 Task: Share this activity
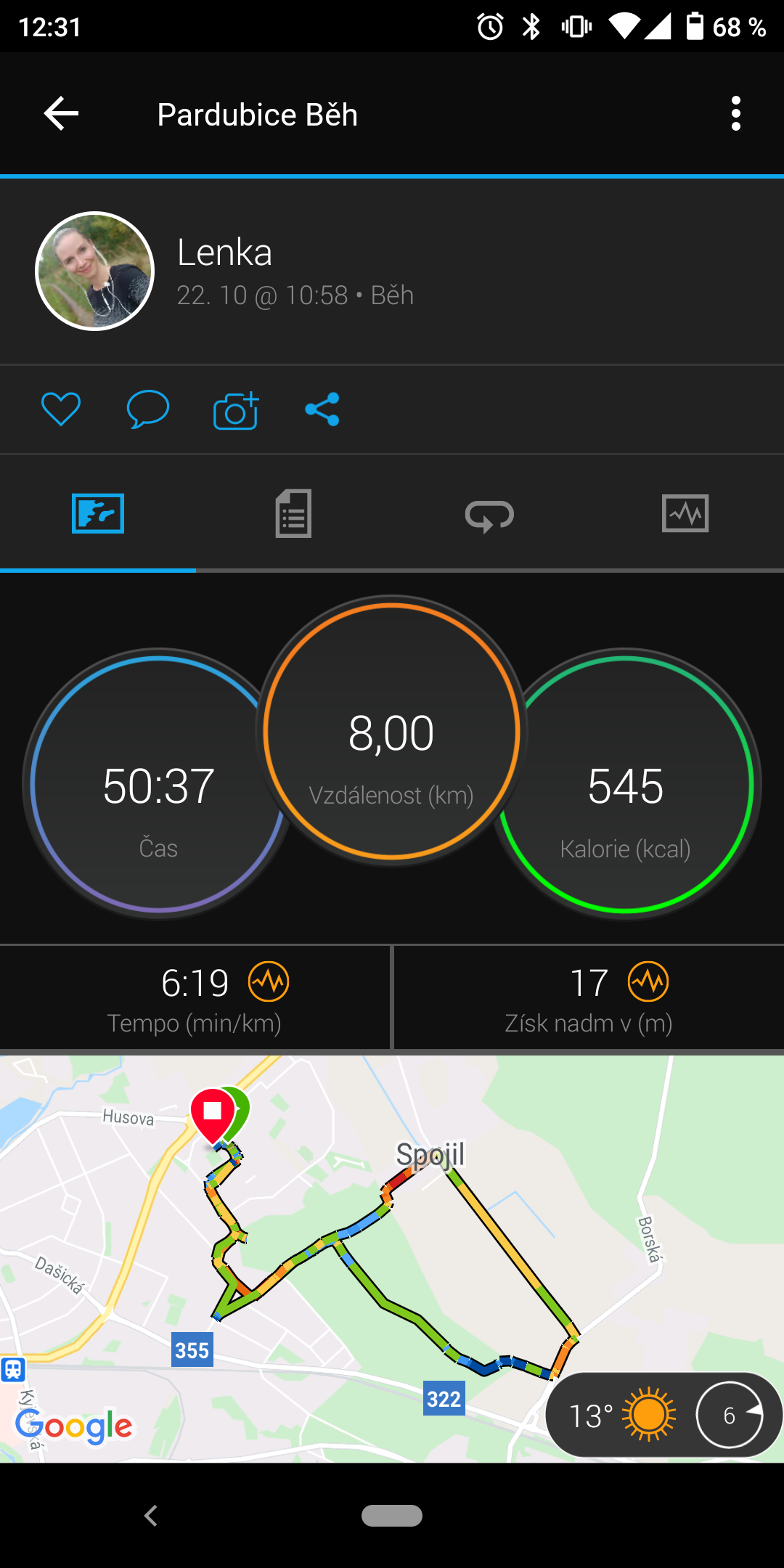[x=322, y=409]
